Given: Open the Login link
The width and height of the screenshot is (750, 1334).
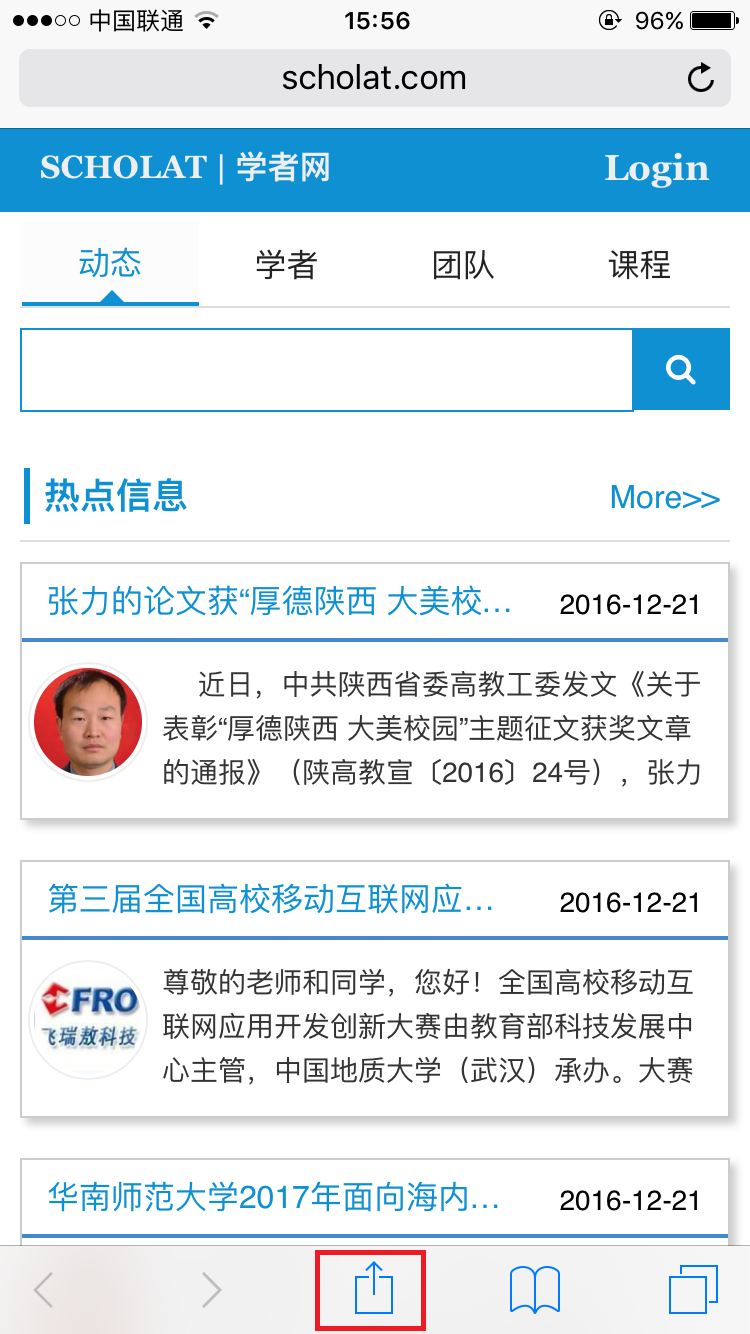Looking at the screenshot, I should click(656, 169).
